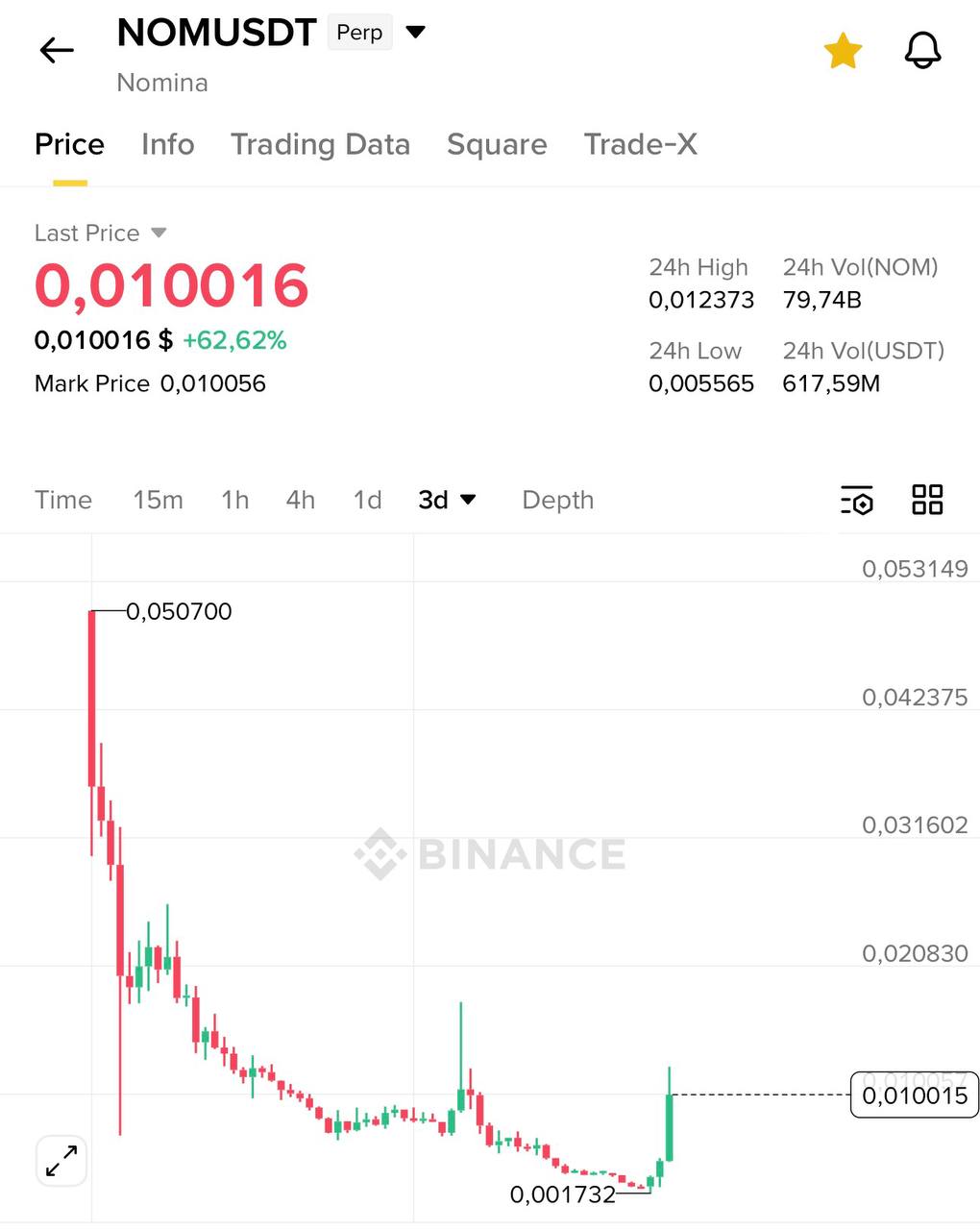The height and width of the screenshot is (1230, 980).
Task: Select the 15m chart interval
Action: coord(158,500)
